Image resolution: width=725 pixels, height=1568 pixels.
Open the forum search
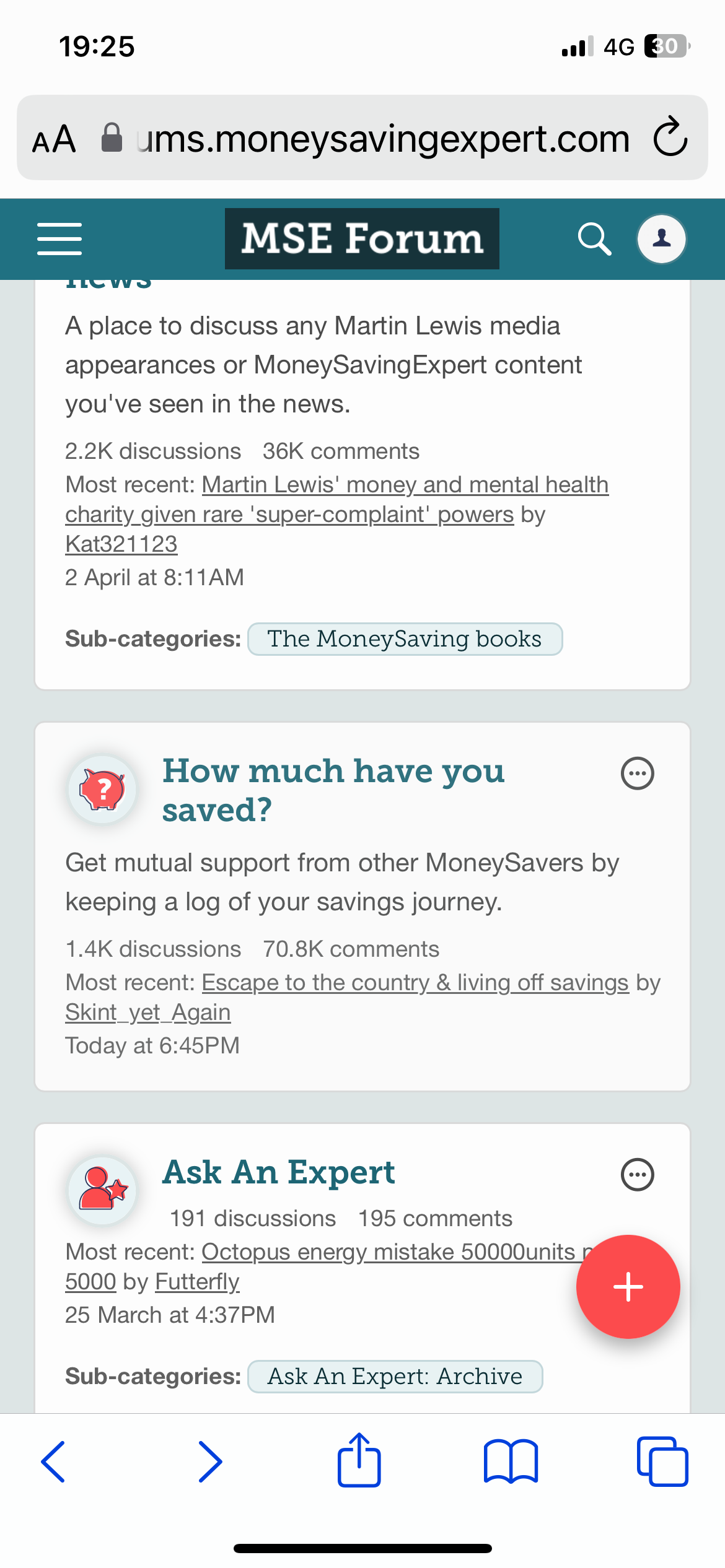[x=594, y=239]
